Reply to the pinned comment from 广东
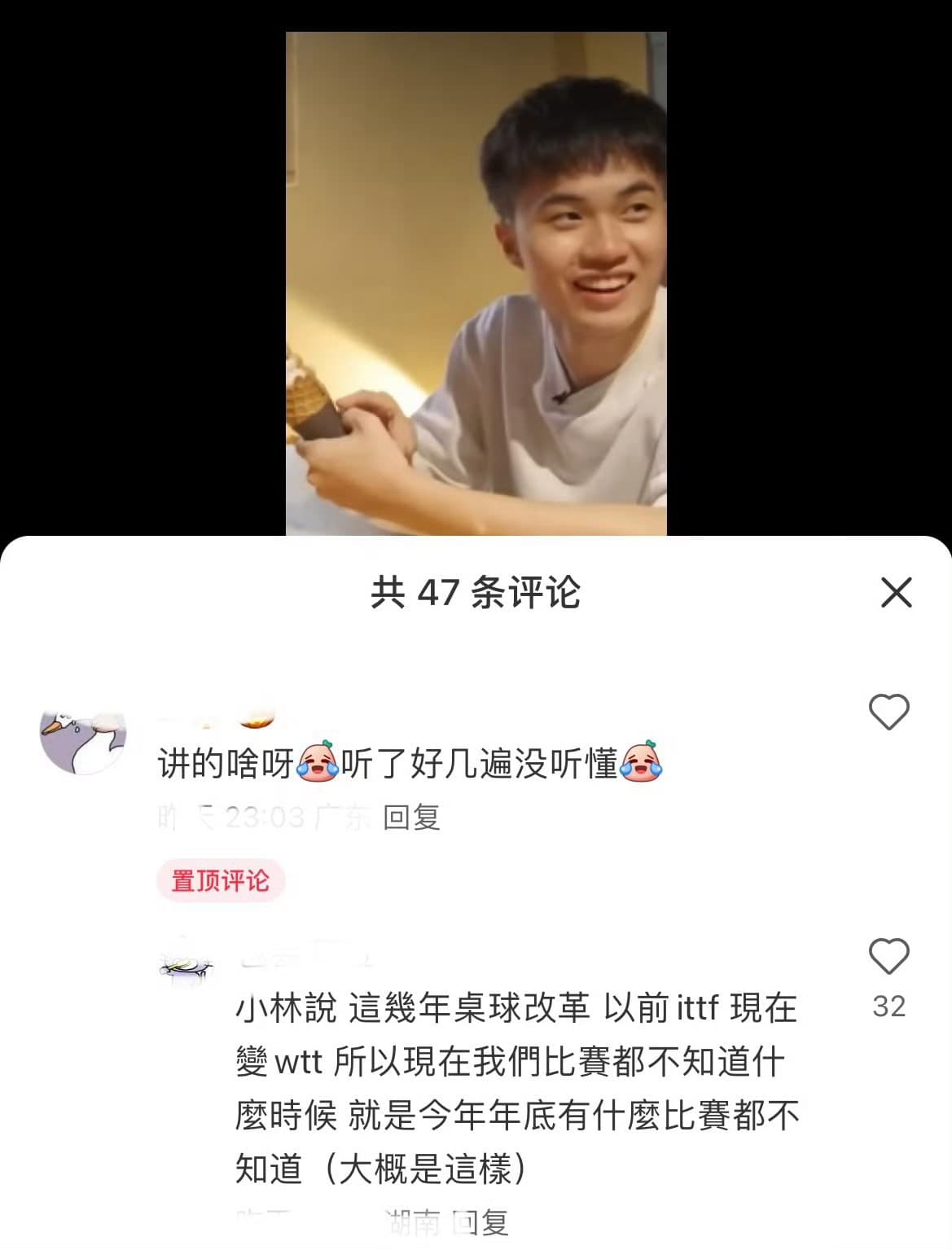 pyautogui.click(x=411, y=817)
